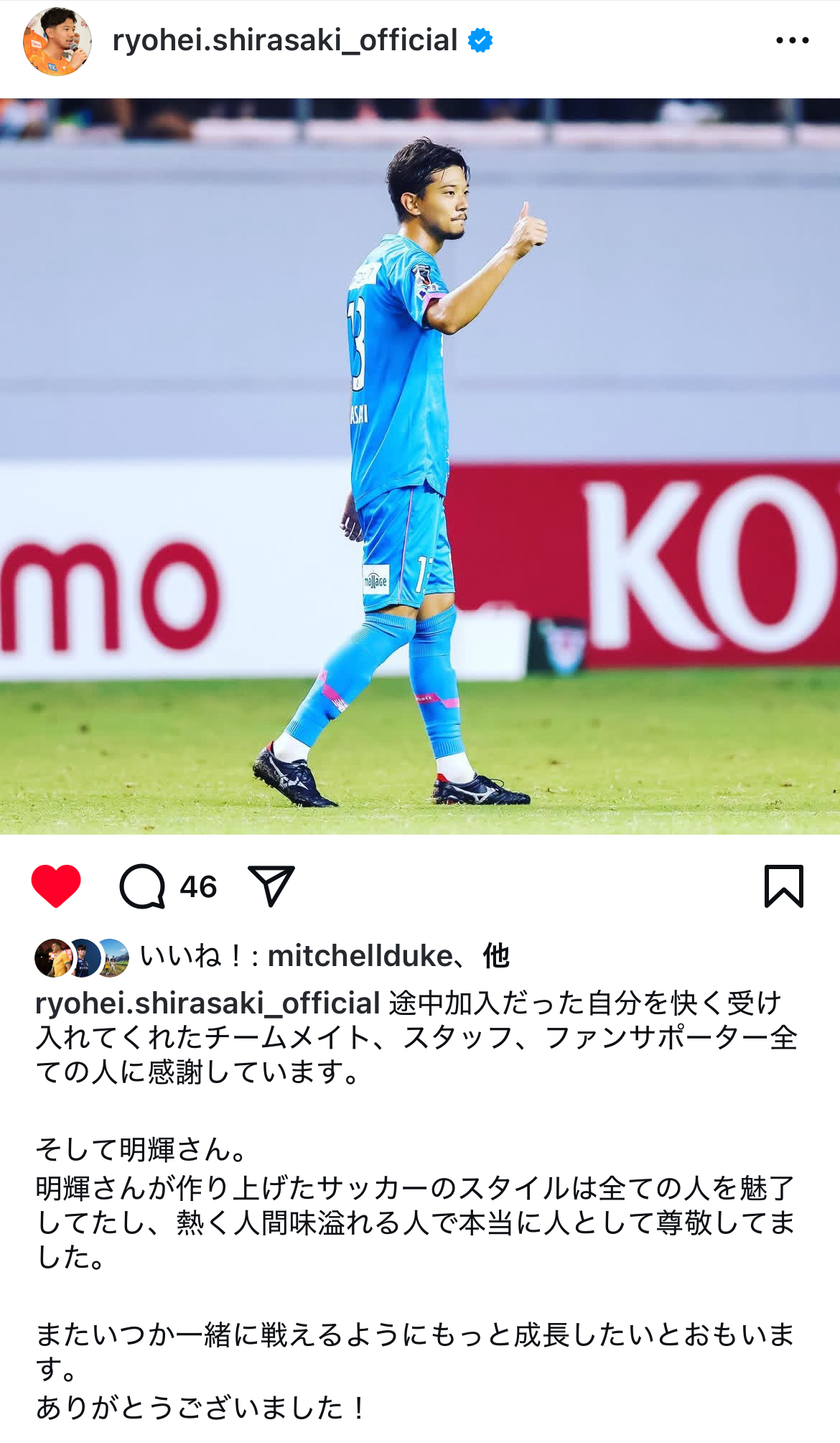
Task: Open the three-dot options menu
Action: [x=792, y=41]
